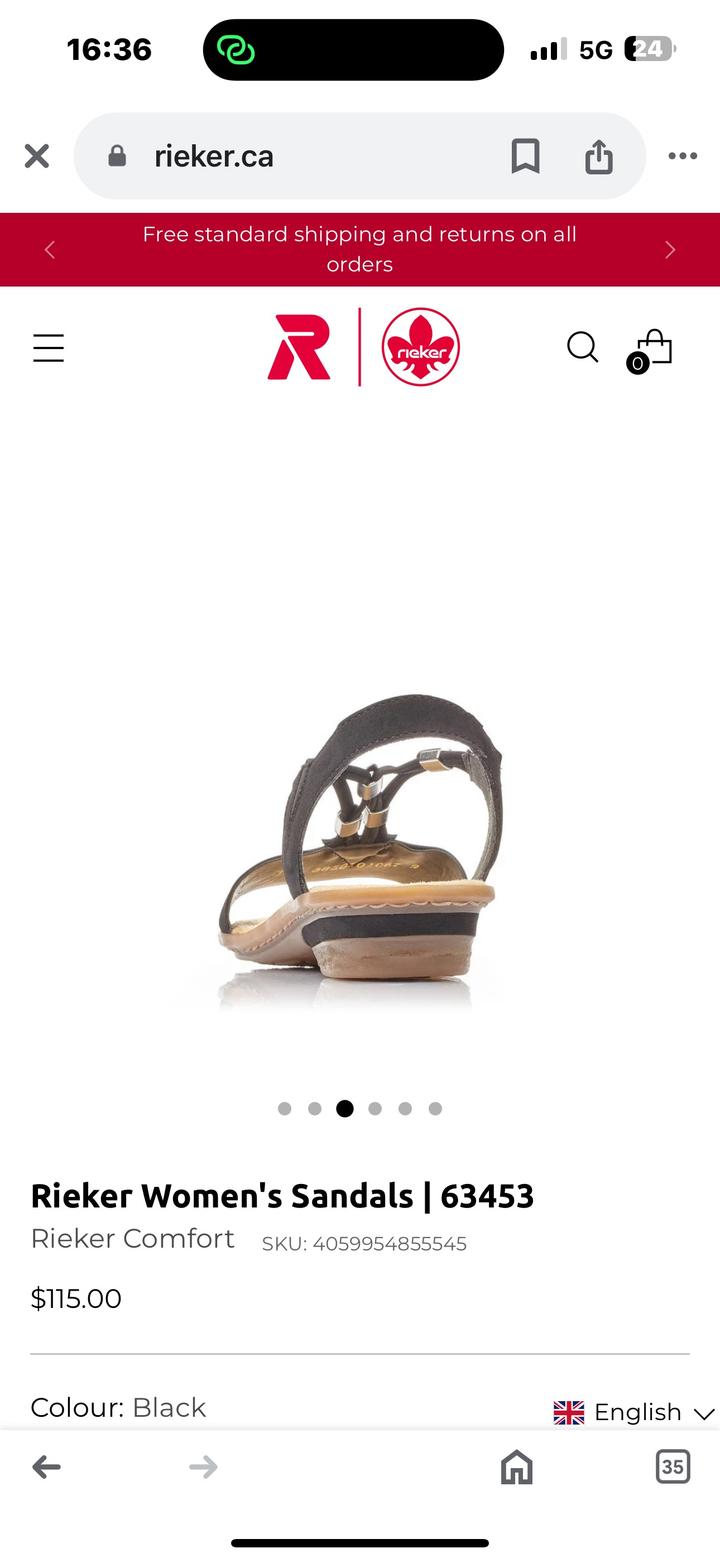This screenshot has height=1561, width=720.
Task: Open the hamburger menu
Action: (x=48, y=348)
